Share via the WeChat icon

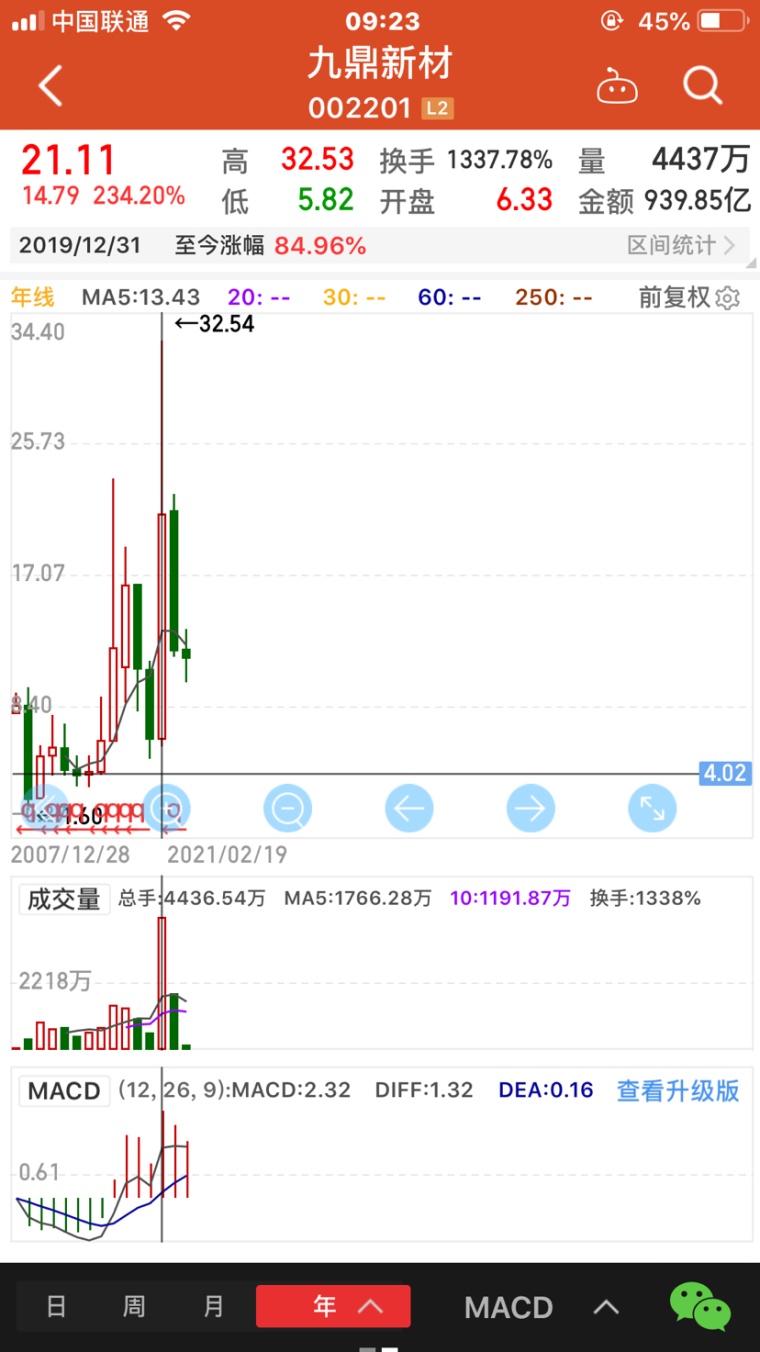coord(700,1306)
